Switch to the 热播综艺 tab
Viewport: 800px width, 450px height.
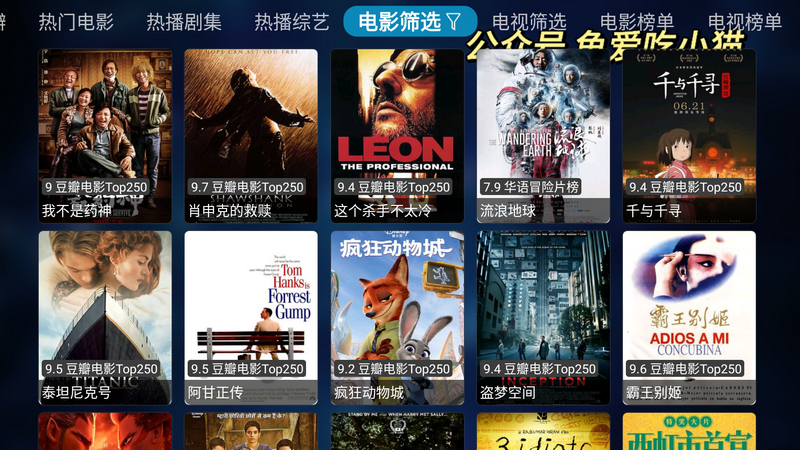pyautogui.click(x=292, y=22)
